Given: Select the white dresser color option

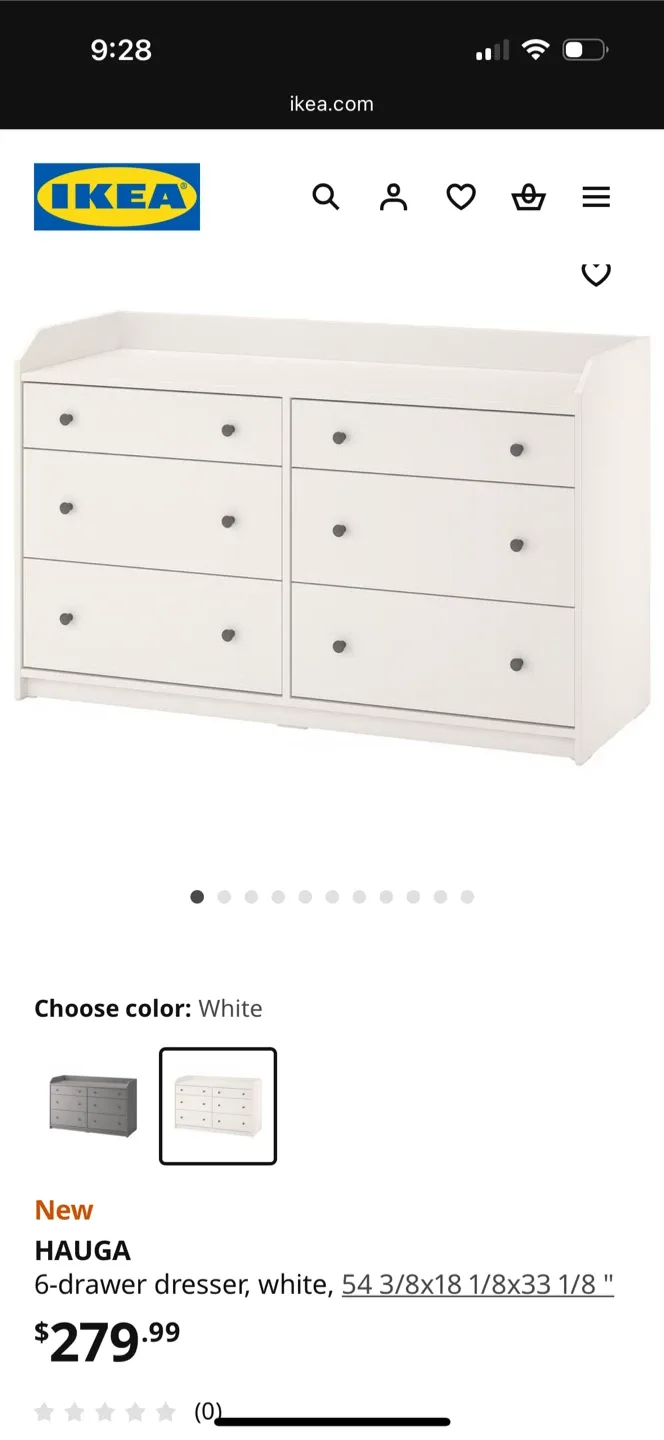Looking at the screenshot, I should (x=218, y=1105).
